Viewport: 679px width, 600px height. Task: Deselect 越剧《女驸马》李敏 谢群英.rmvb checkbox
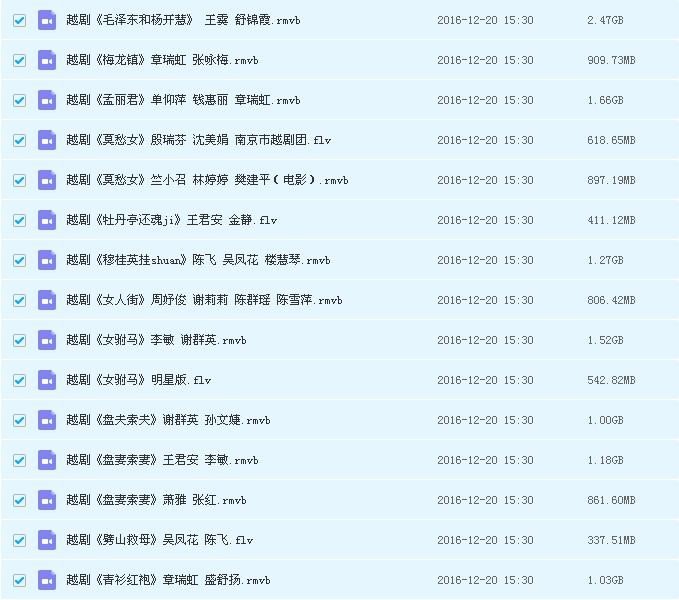coord(19,340)
